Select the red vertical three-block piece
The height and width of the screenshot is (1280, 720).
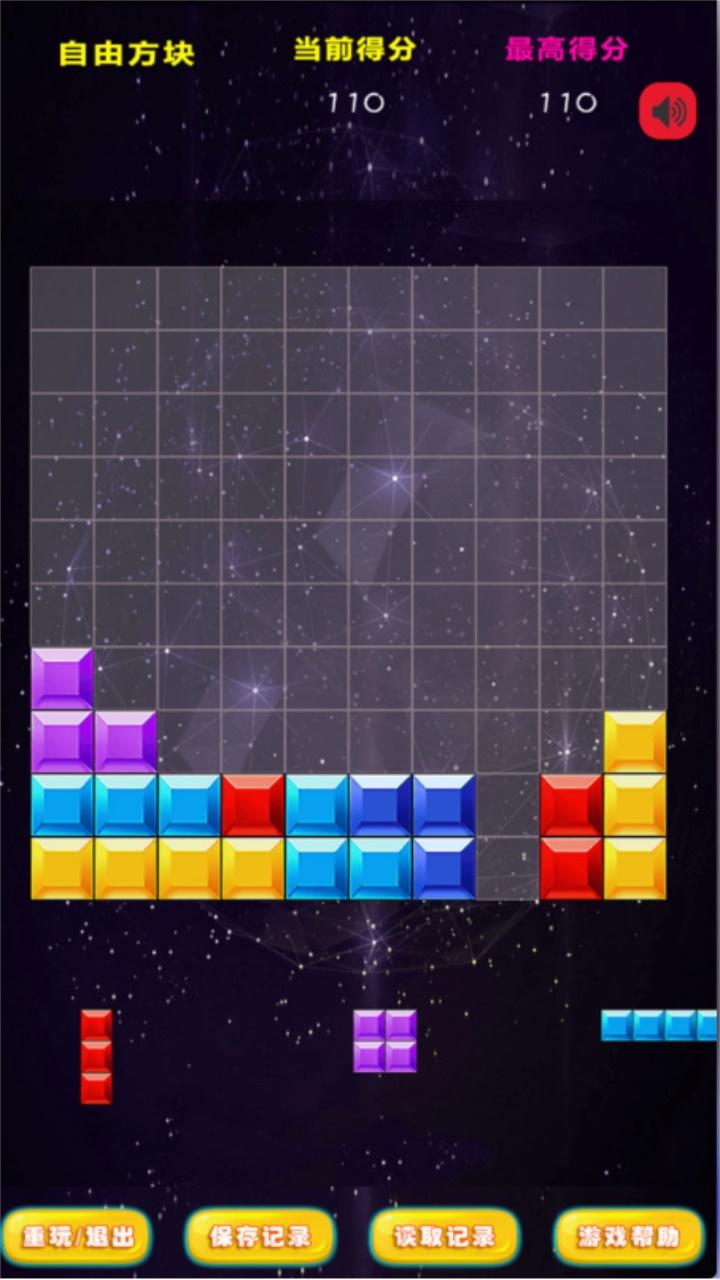click(96, 1056)
